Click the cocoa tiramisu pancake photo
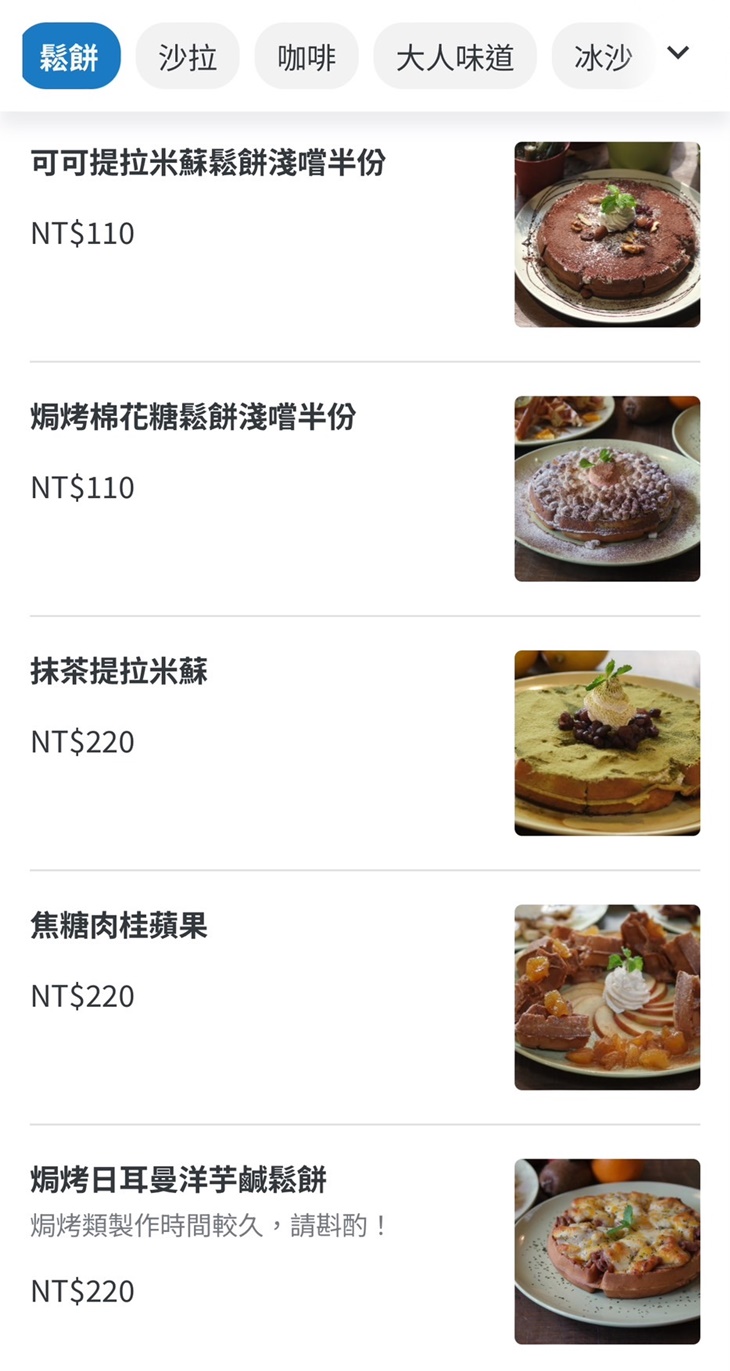This screenshot has width=730, height=1371. (x=607, y=234)
